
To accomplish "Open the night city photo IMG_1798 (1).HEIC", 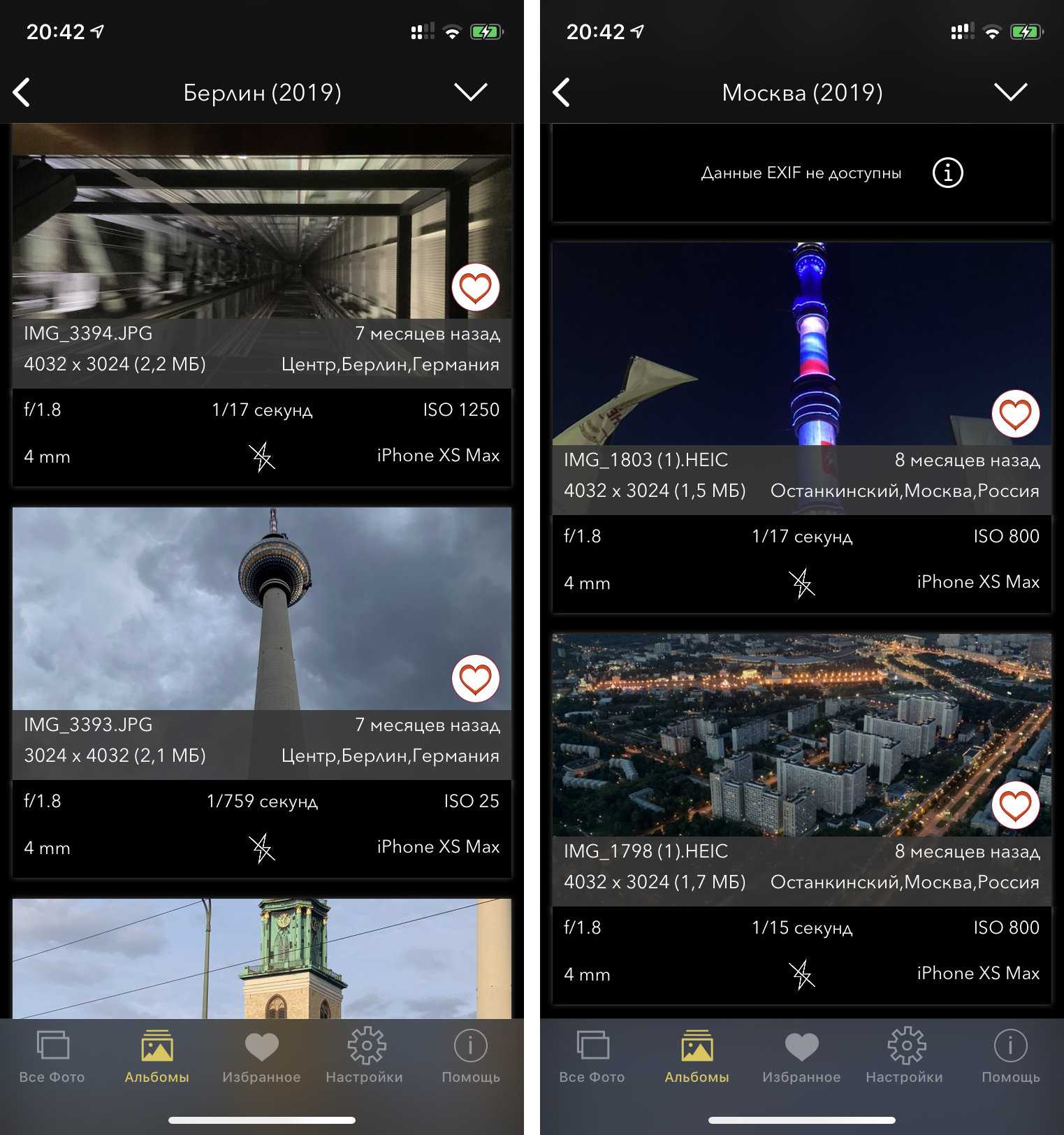I will tap(768, 734).
